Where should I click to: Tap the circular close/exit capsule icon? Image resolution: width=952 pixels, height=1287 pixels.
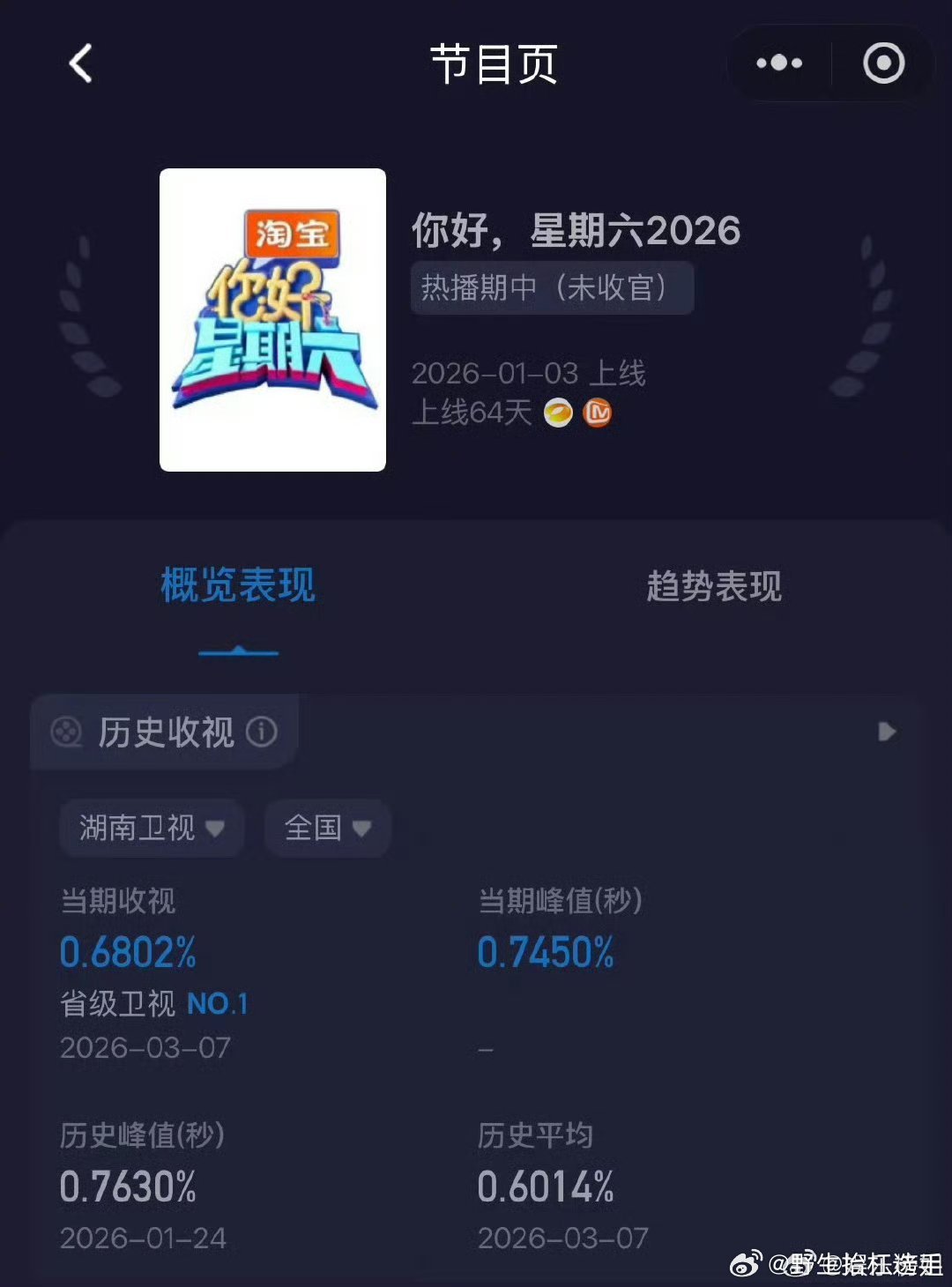click(882, 63)
